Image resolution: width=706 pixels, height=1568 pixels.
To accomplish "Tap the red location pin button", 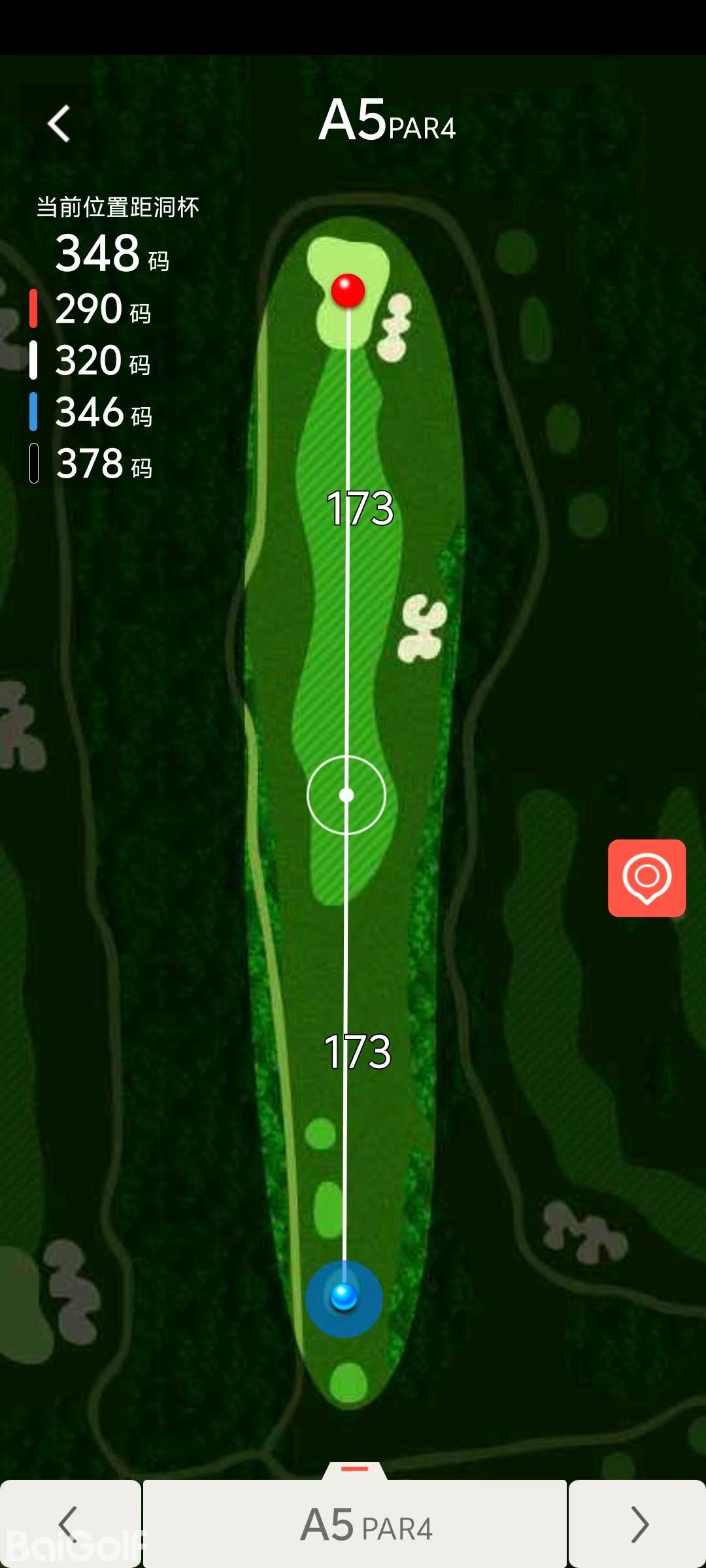I will pos(647,877).
